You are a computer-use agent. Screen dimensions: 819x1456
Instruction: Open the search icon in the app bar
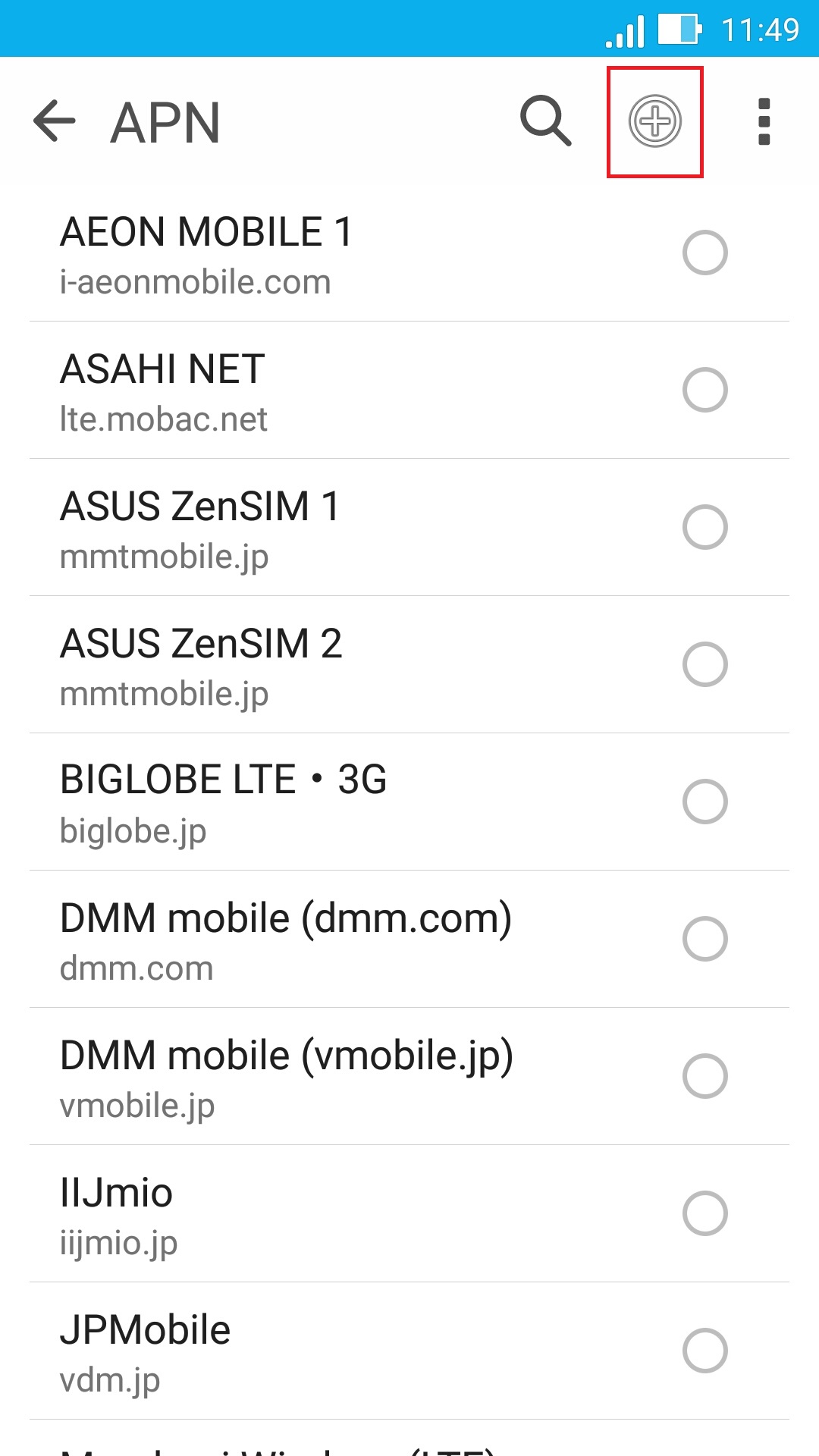(545, 121)
